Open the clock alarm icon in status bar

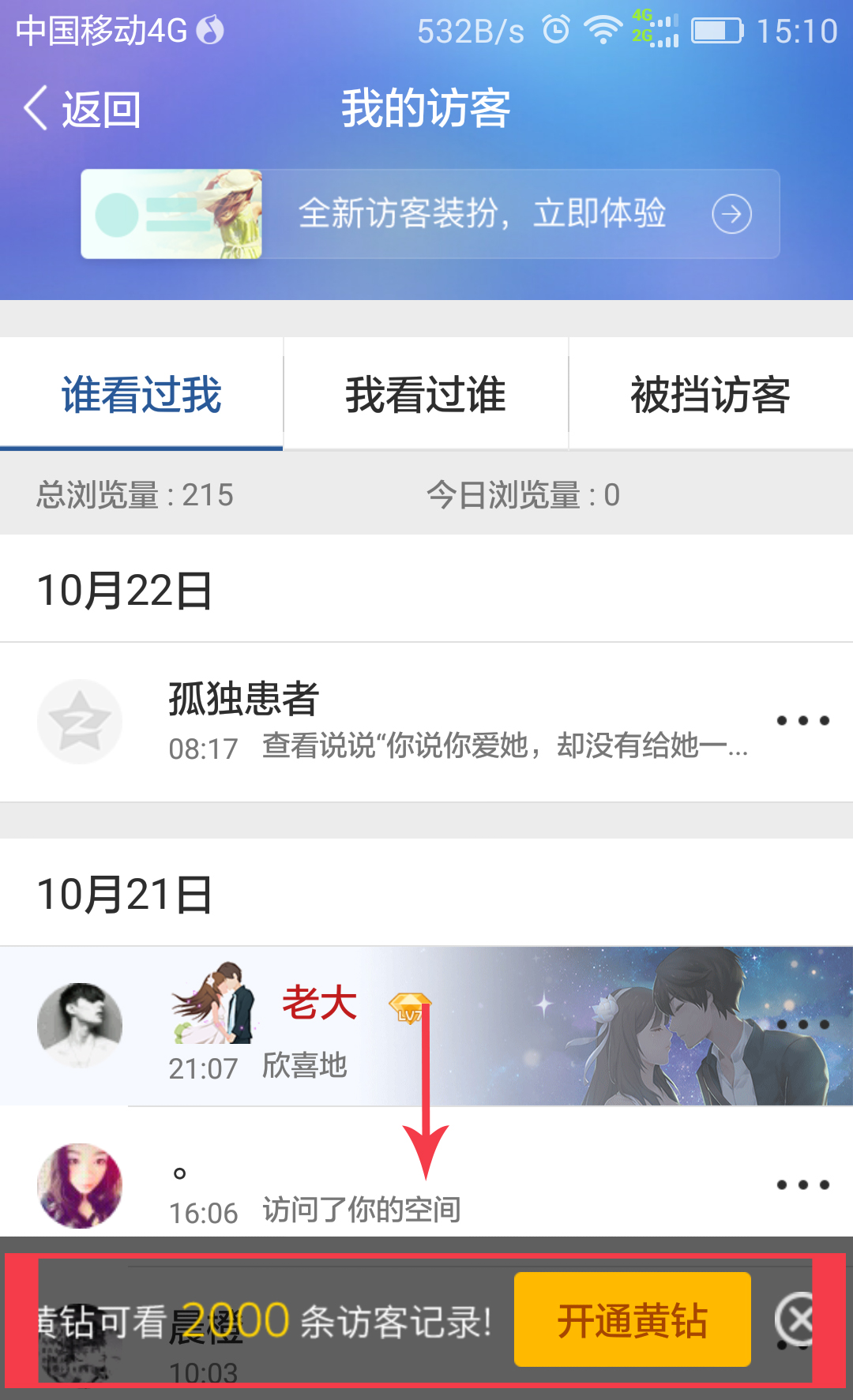[x=554, y=29]
